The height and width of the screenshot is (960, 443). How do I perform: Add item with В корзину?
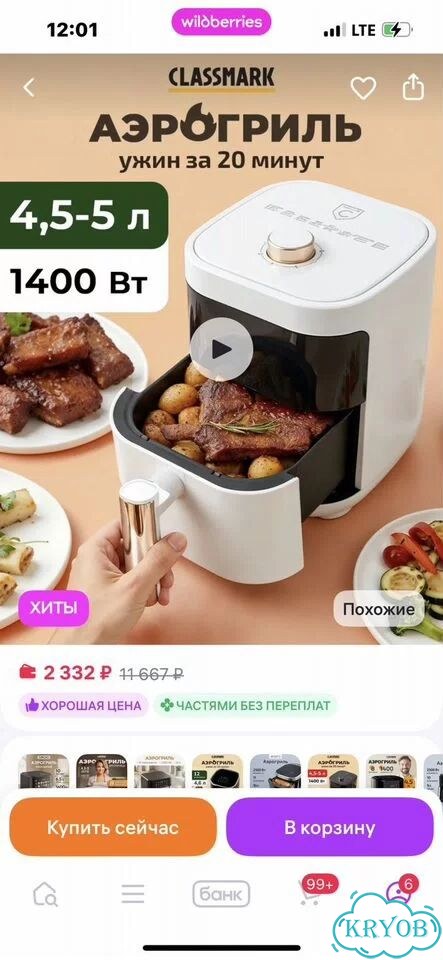pyautogui.click(x=330, y=827)
